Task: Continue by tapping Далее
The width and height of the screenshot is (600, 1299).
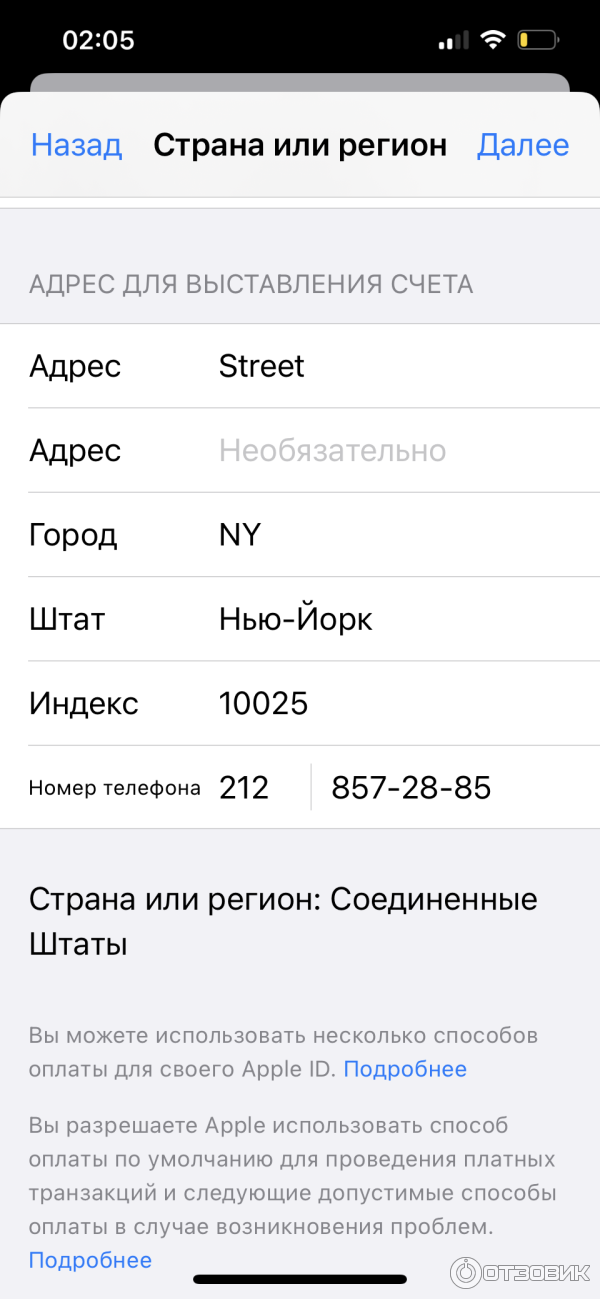Action: click(523, 145)
